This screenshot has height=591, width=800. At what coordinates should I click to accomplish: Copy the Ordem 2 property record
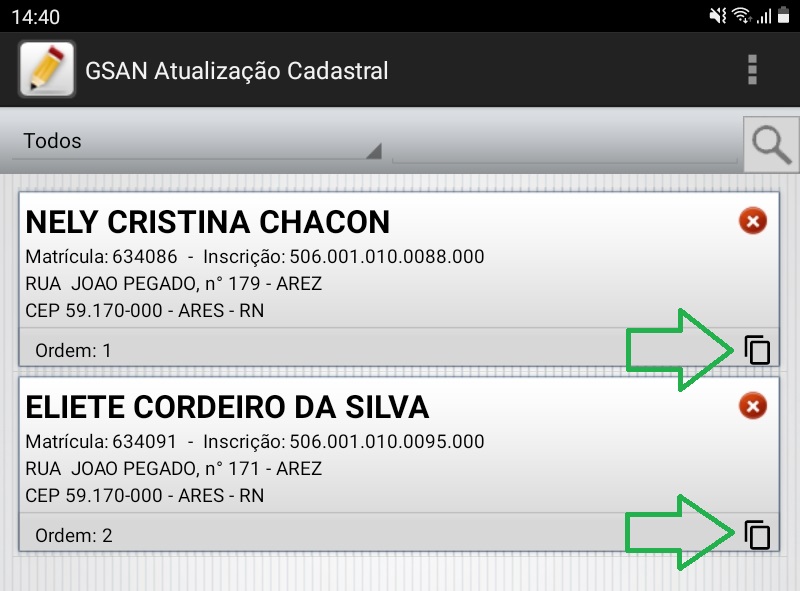[758, 535]
